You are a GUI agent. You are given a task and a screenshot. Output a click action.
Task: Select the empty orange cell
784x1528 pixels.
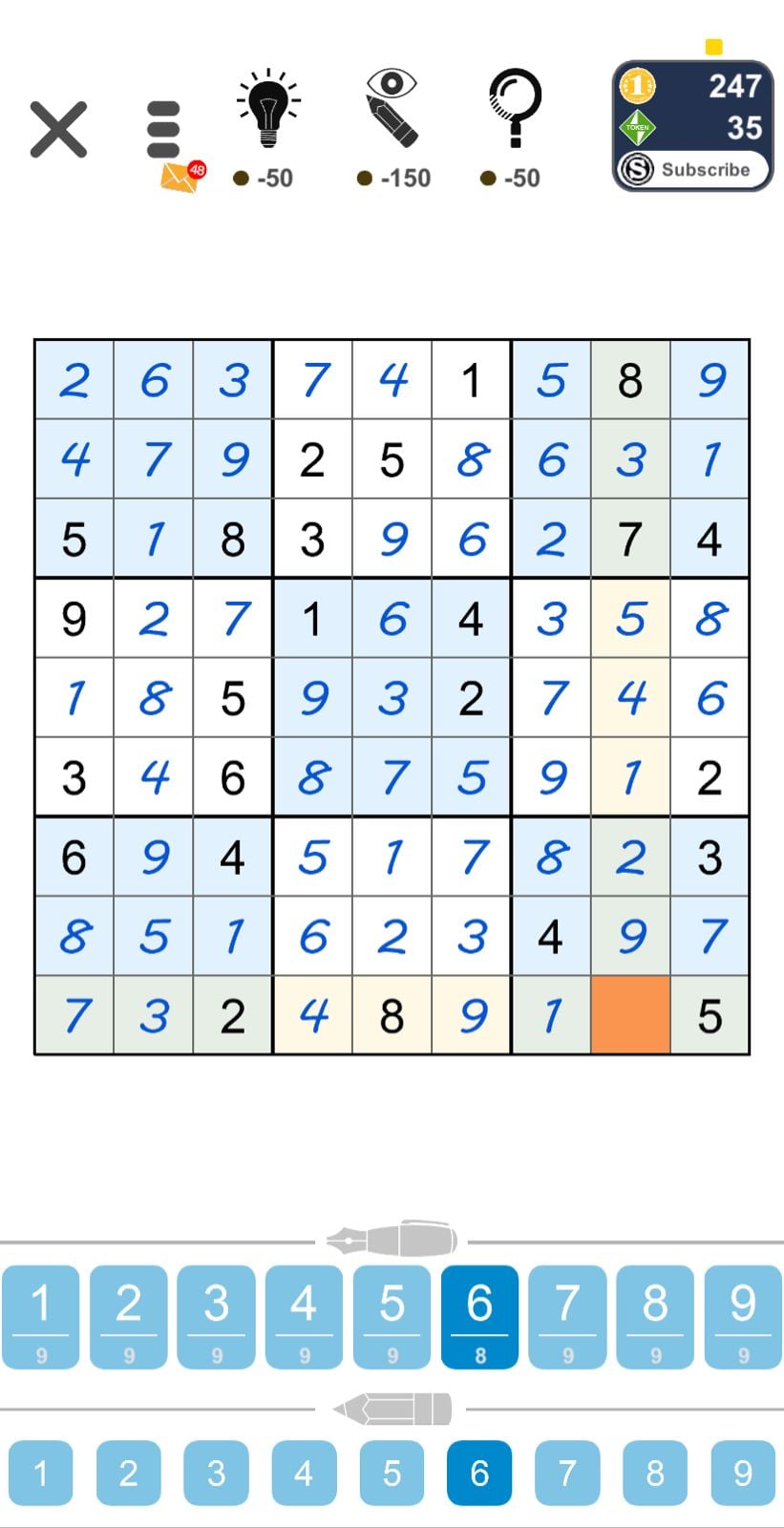click(x=630, y=1015)
